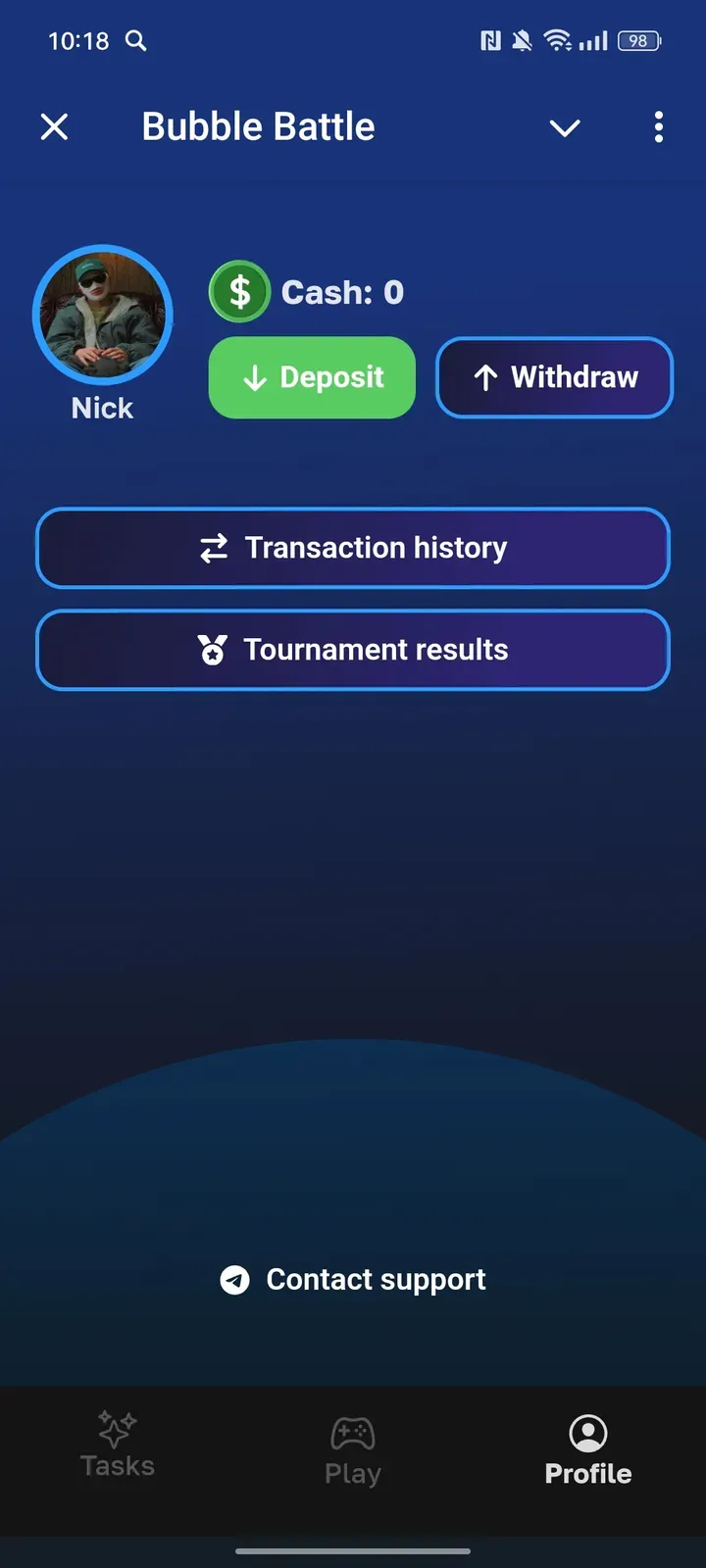This screenshot has width=706, height=1568.
Task: Switch to the Tasks tab
Action: tap(118, 1445)
